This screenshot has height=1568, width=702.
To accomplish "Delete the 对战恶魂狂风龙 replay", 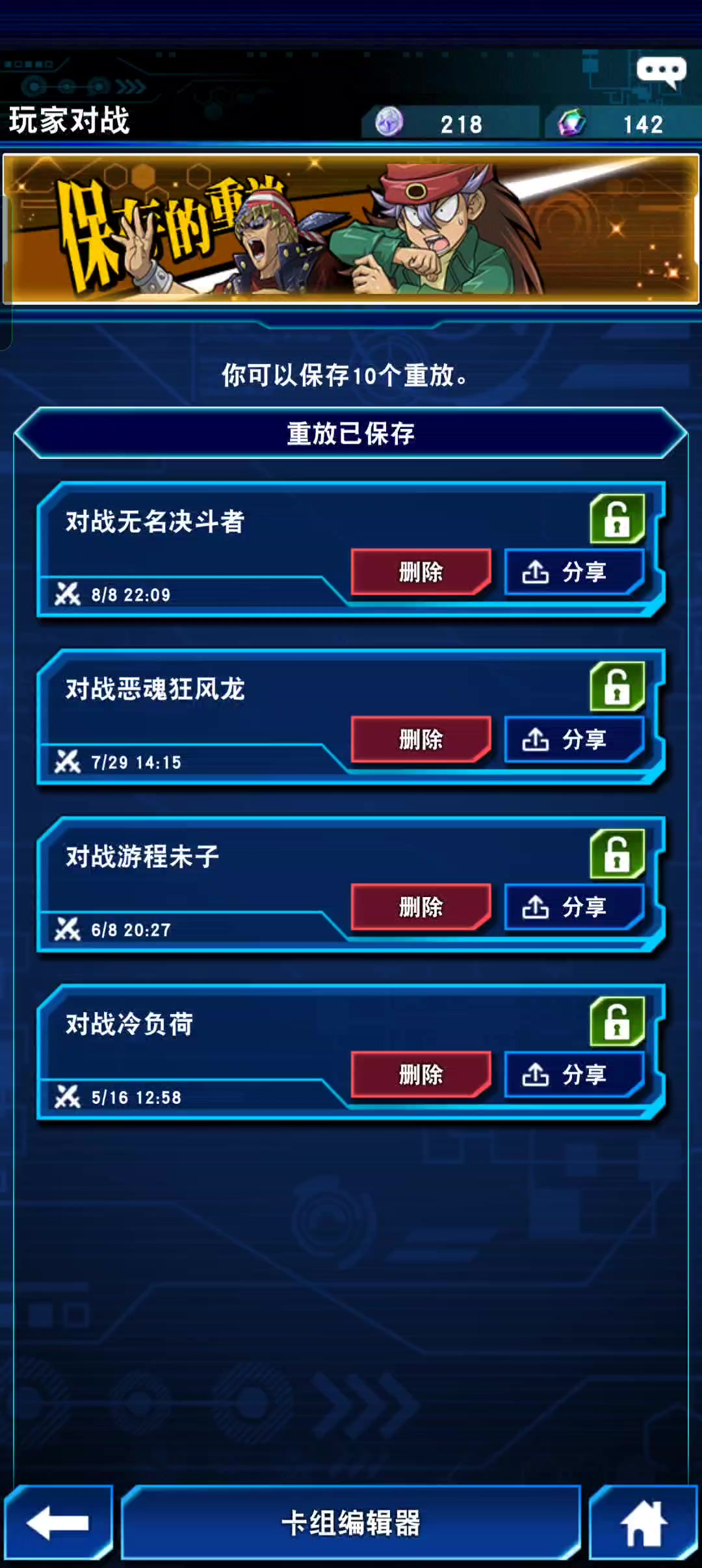I will click(421, 740).
